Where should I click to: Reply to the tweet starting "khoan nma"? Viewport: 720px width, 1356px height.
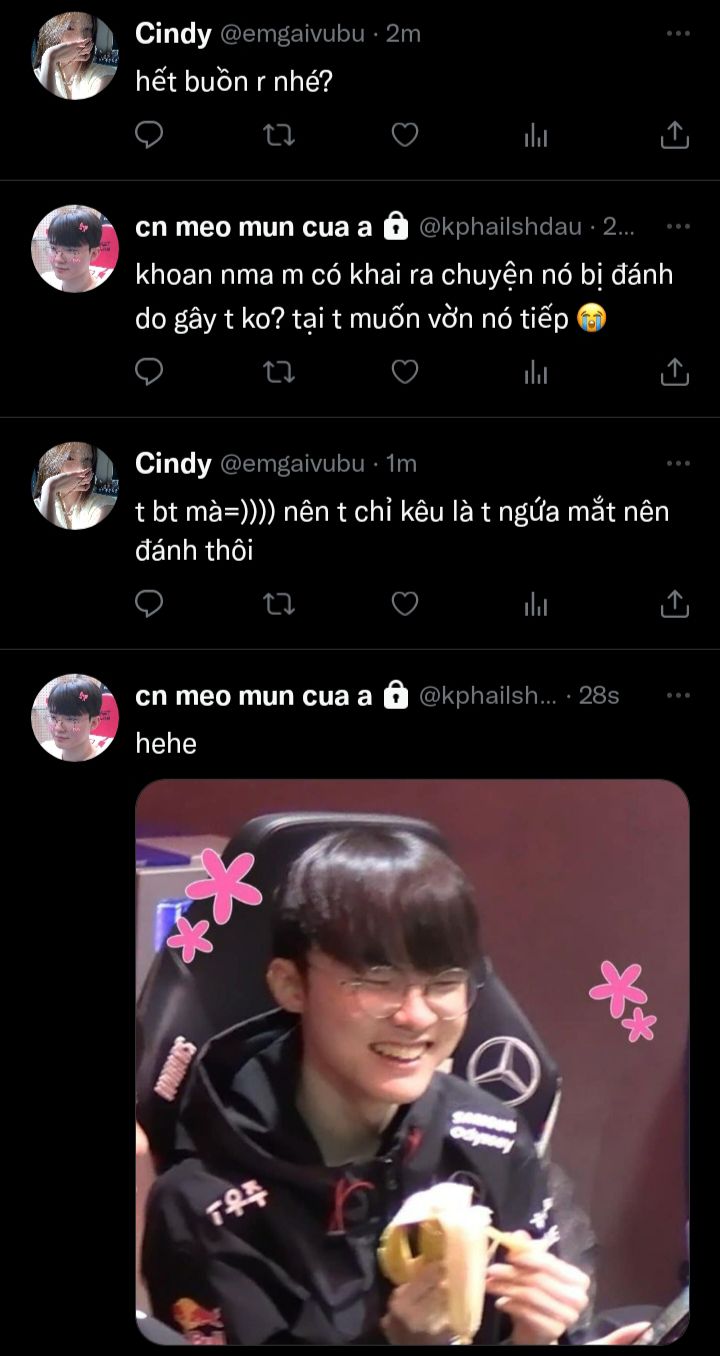[x=149, y=371]
